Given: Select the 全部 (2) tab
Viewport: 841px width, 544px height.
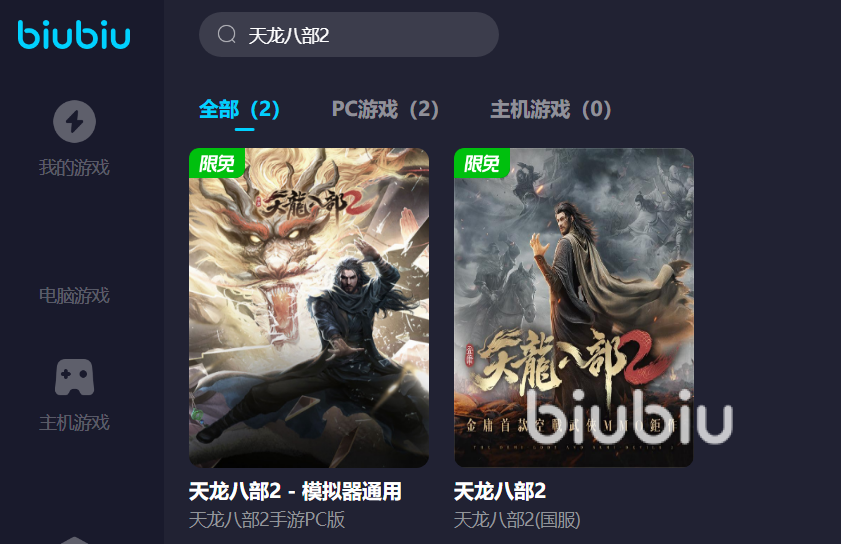Looking at the screenshot, I should pyautogui.click(x=239, y=109).
